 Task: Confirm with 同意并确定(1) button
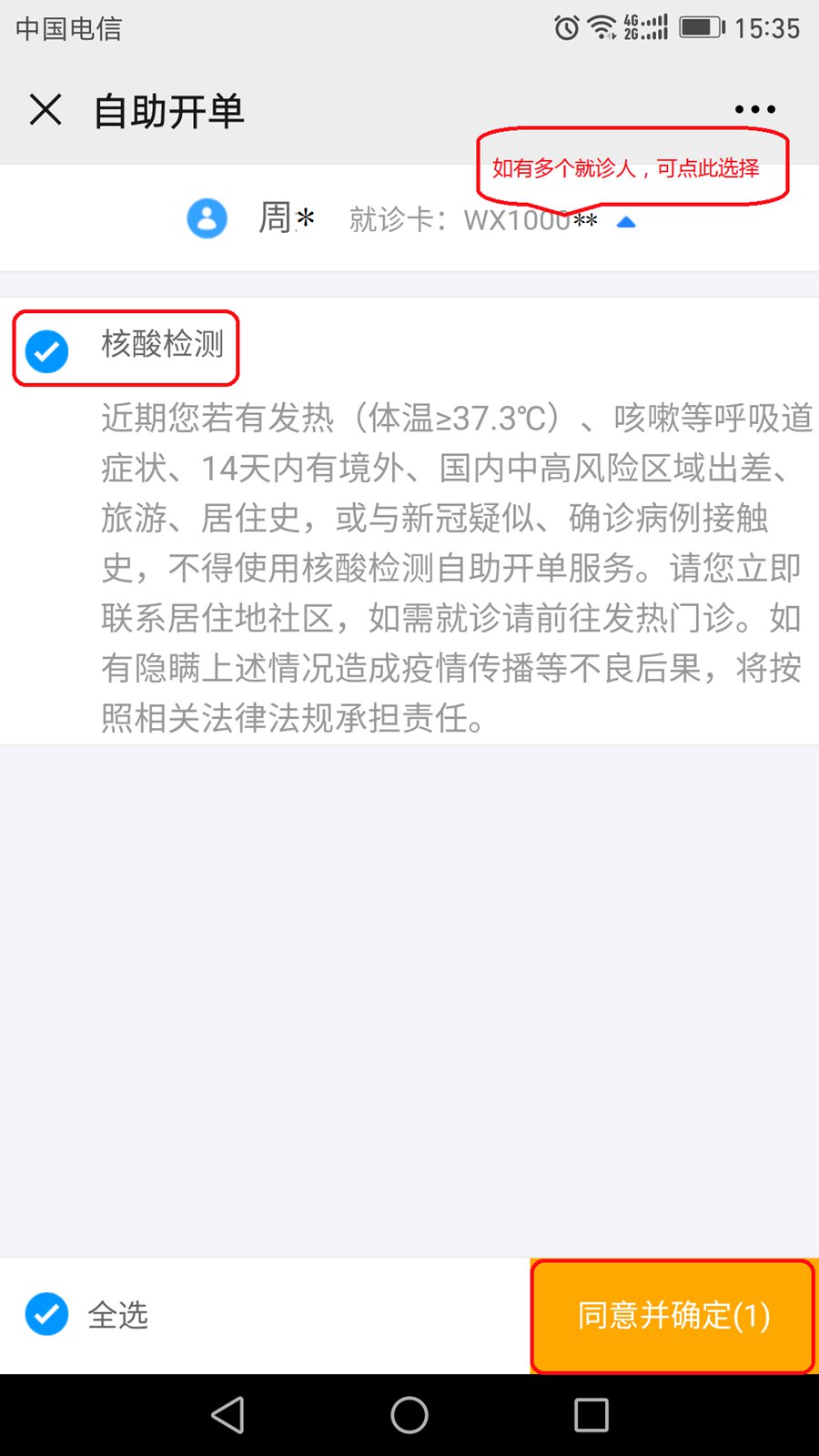click(672, 1316)
